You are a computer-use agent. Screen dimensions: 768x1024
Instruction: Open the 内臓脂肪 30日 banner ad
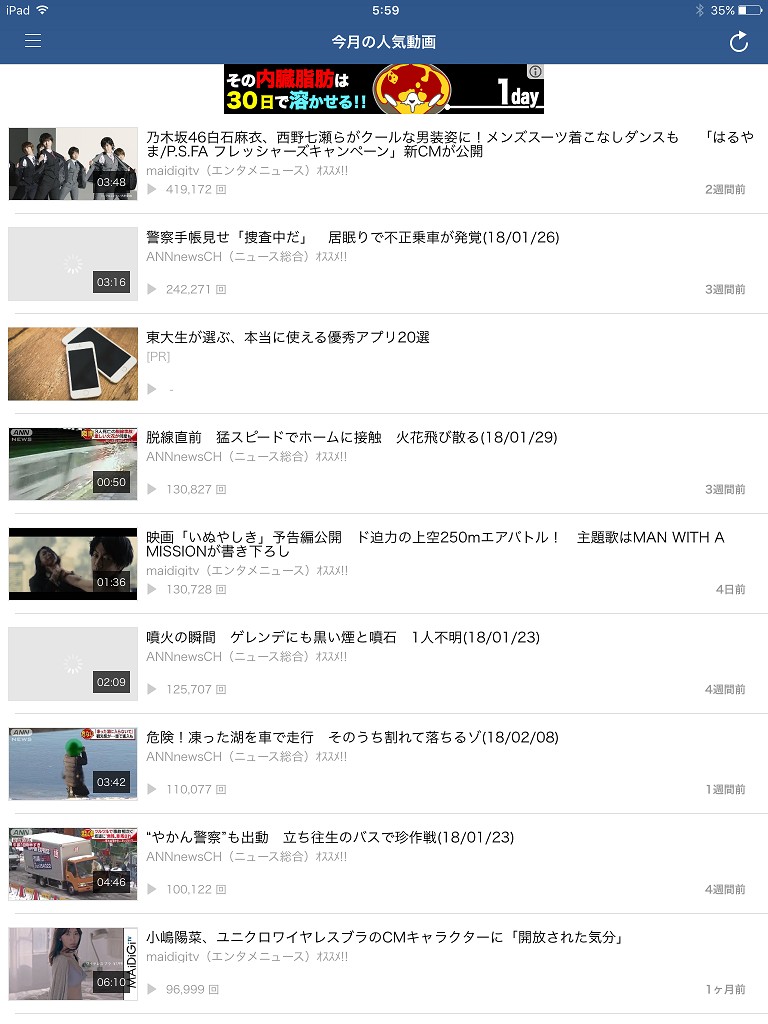(x=384, y=89)
